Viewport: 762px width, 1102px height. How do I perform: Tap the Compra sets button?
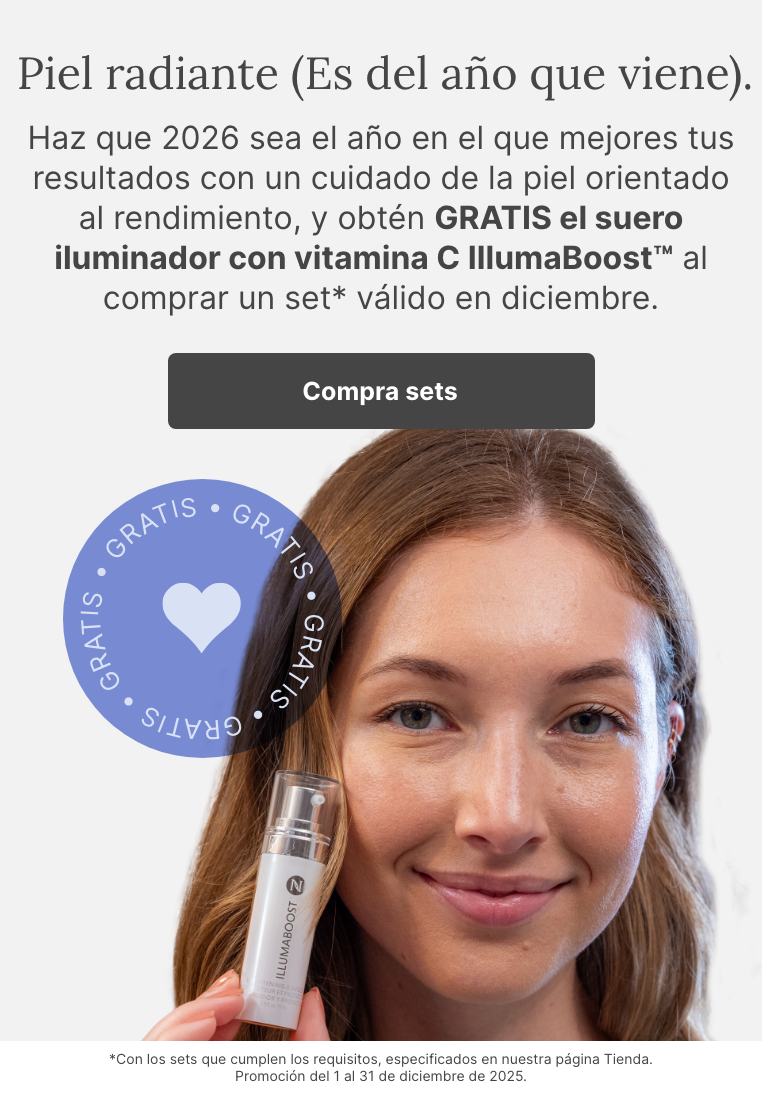[381, 391]
